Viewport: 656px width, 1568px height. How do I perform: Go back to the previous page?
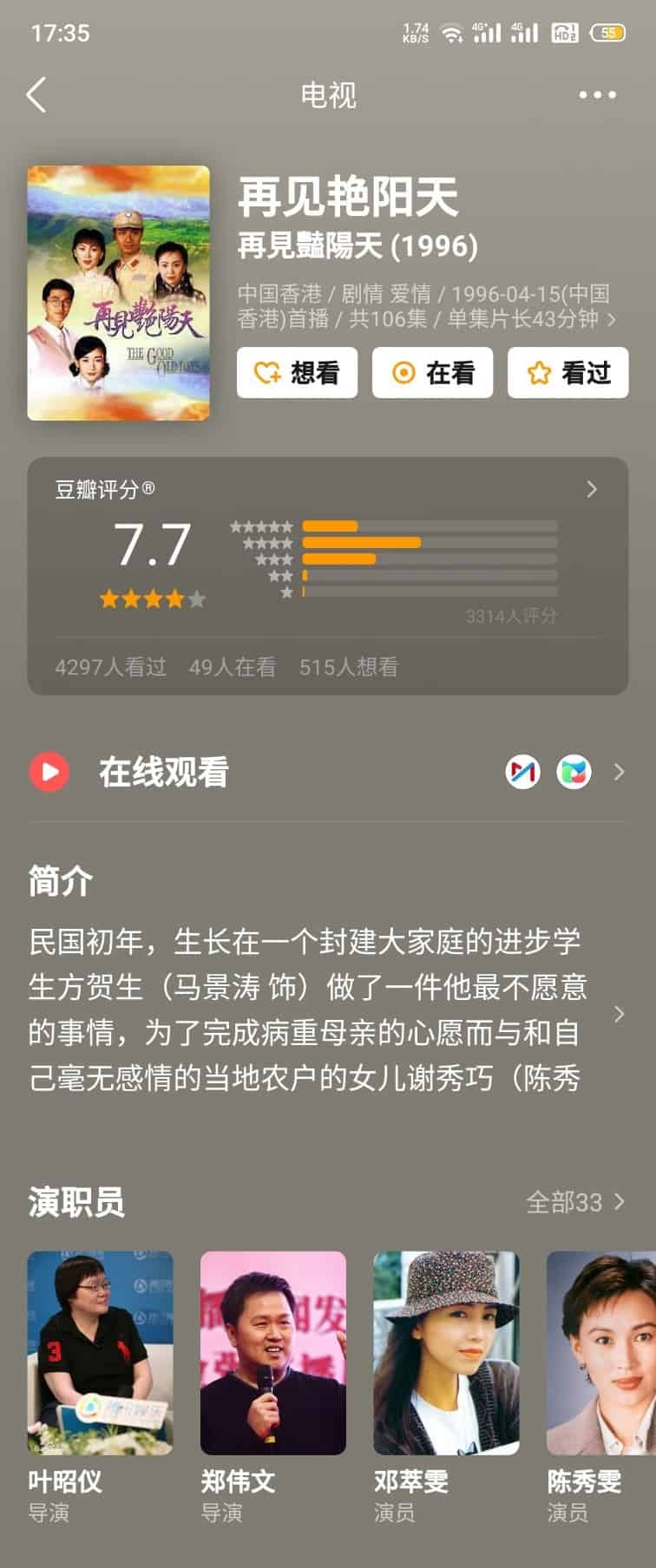[x=36, y=95]
